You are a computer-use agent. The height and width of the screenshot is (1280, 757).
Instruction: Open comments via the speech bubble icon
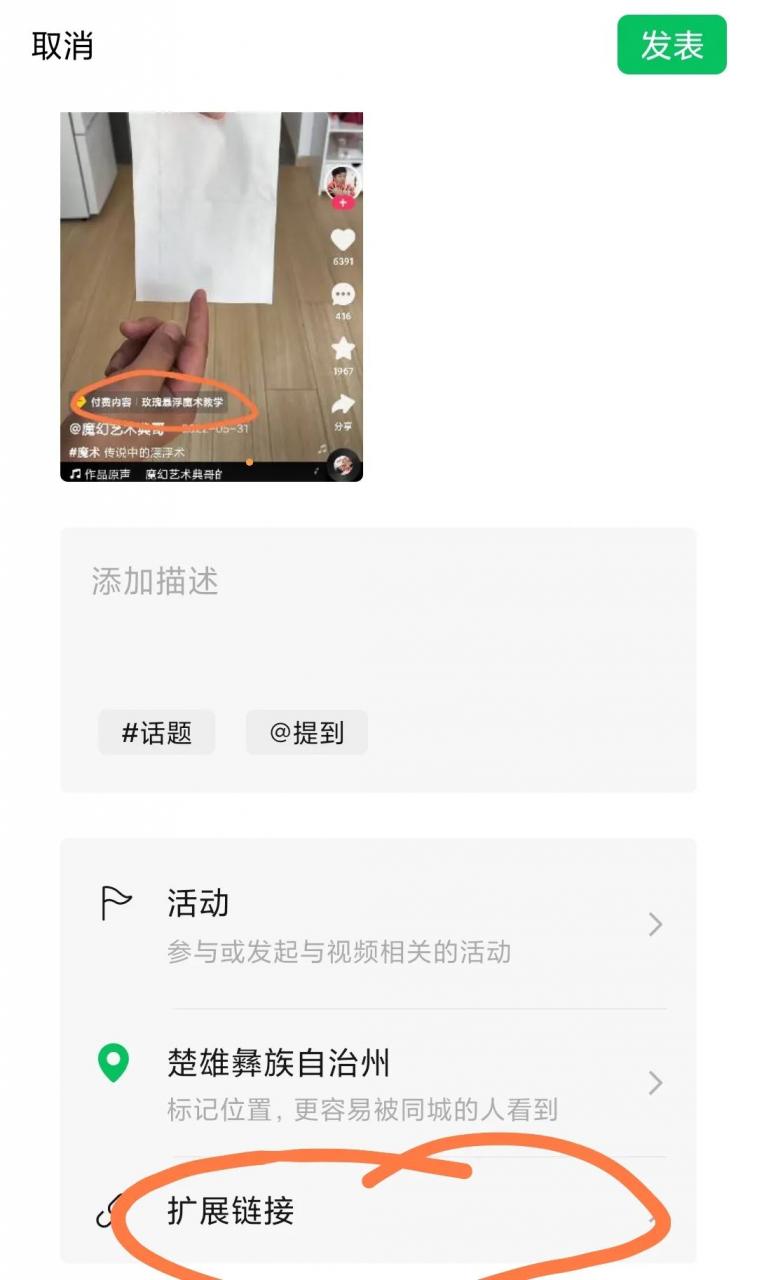click(x=344, y=295)
